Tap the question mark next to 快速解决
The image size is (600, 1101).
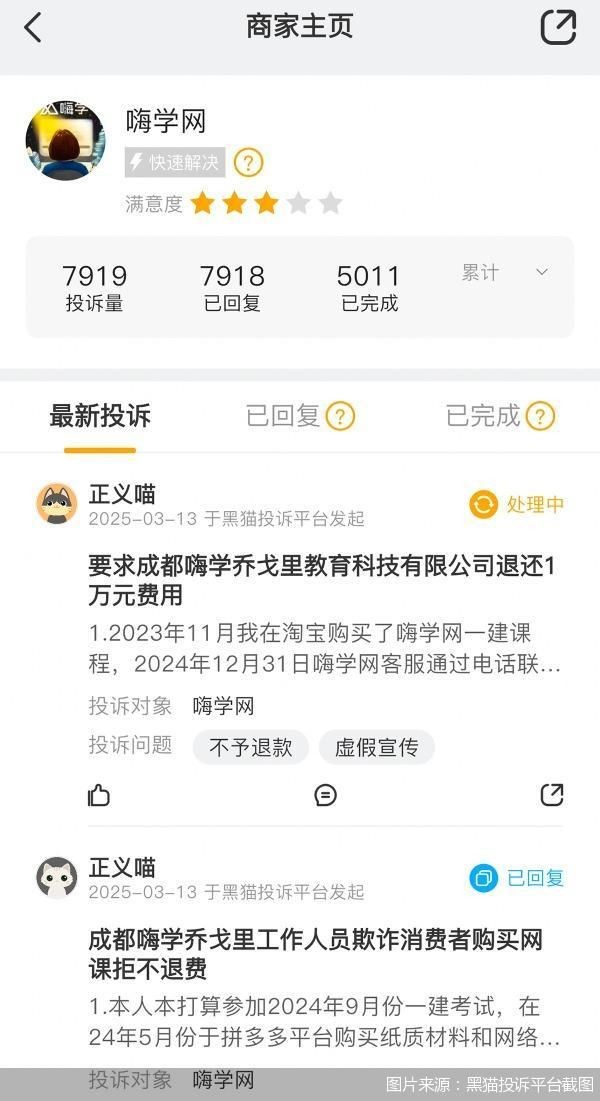(x=248, y=162)
